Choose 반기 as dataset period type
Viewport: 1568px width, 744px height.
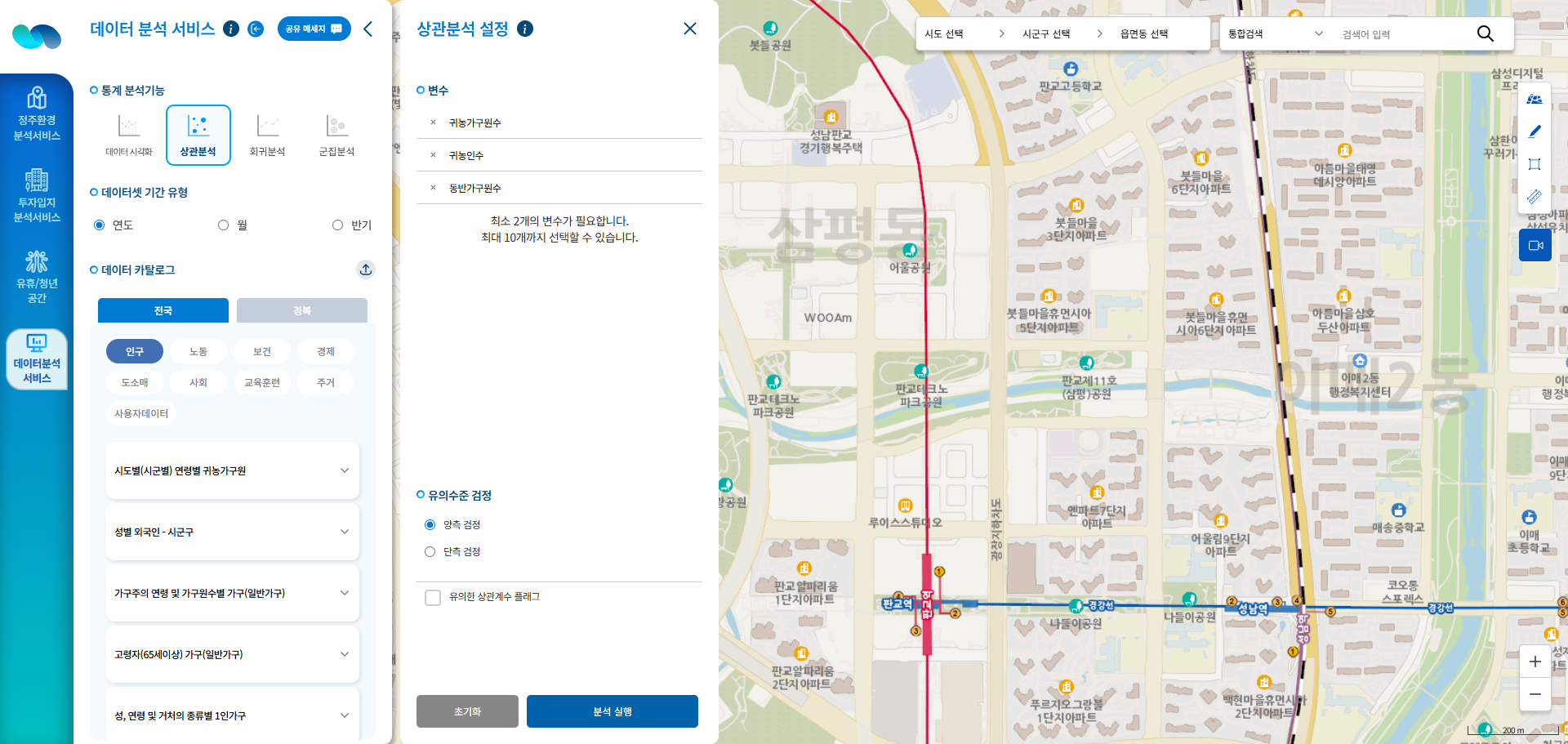point(337,225)
